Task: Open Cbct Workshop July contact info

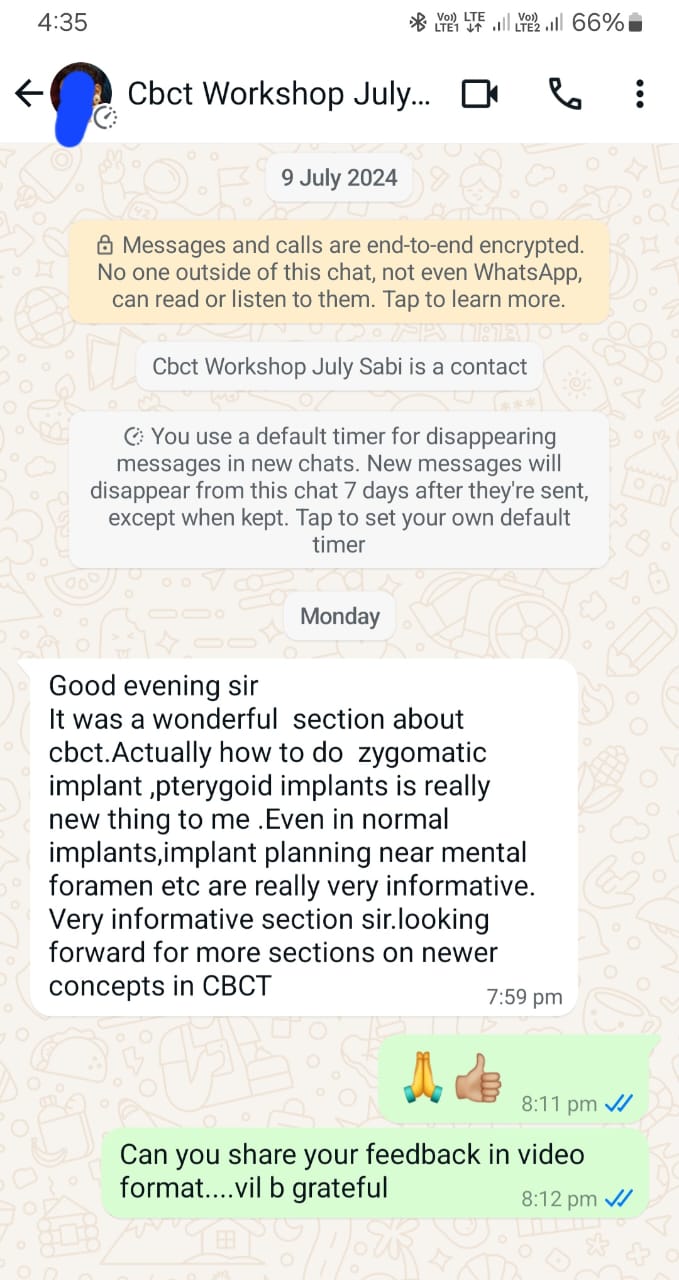Action: pos(279,94)
